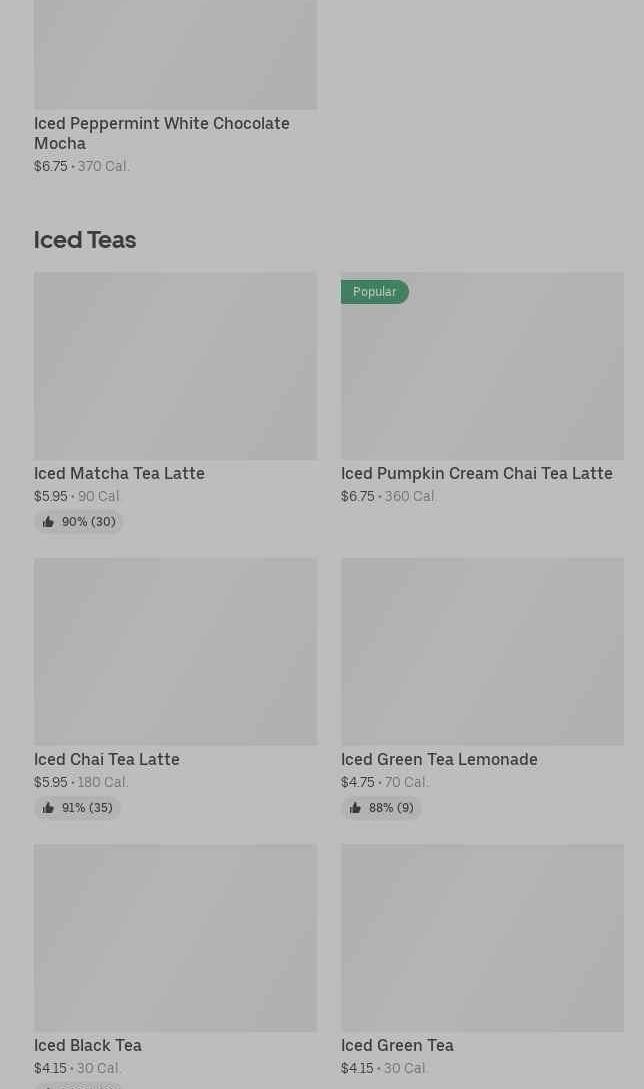The height and width of the screenshot is (1089, 644).
Task: Open Iced Pumpkin Cream Chai Tea Latte
Action: (x=482, y=389)
